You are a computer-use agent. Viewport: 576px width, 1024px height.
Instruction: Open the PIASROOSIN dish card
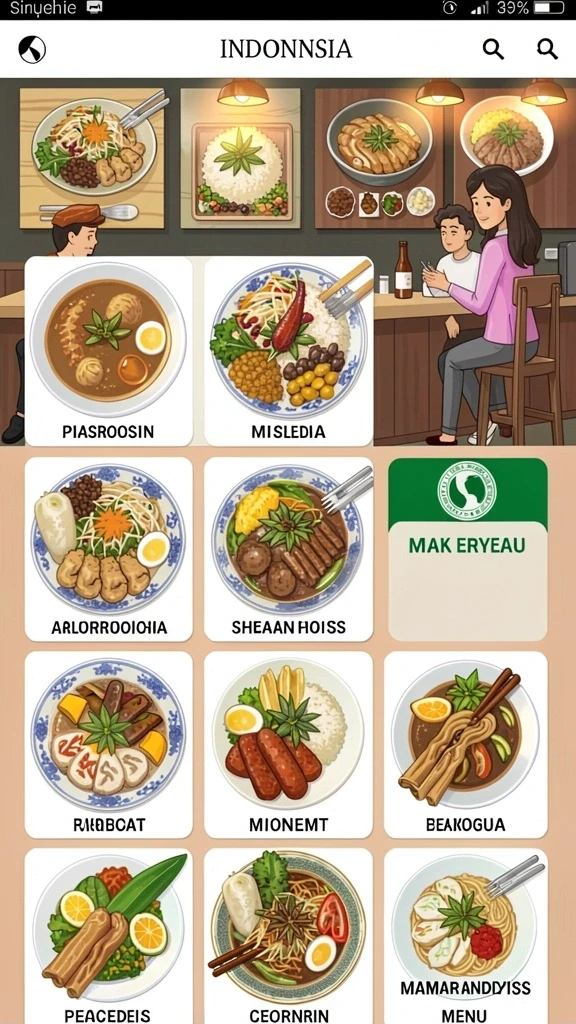[x=108, y=351]
